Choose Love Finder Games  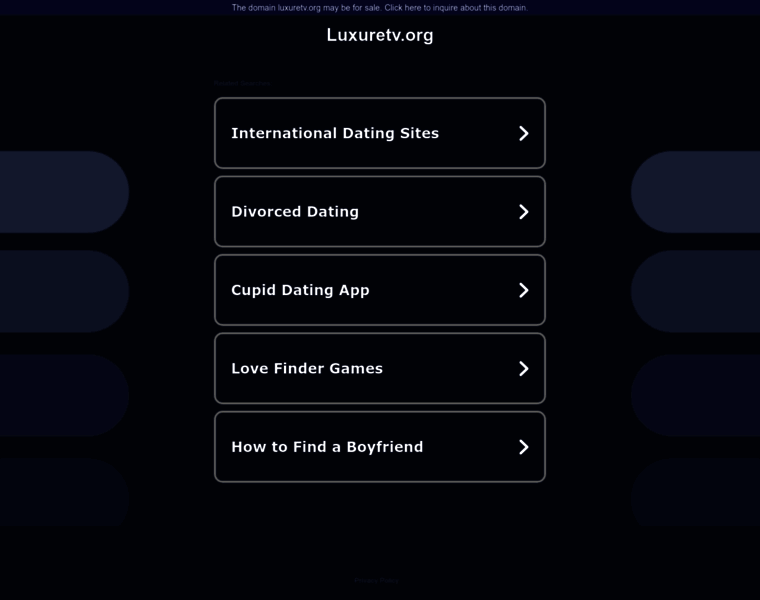(x=379, y=368)
